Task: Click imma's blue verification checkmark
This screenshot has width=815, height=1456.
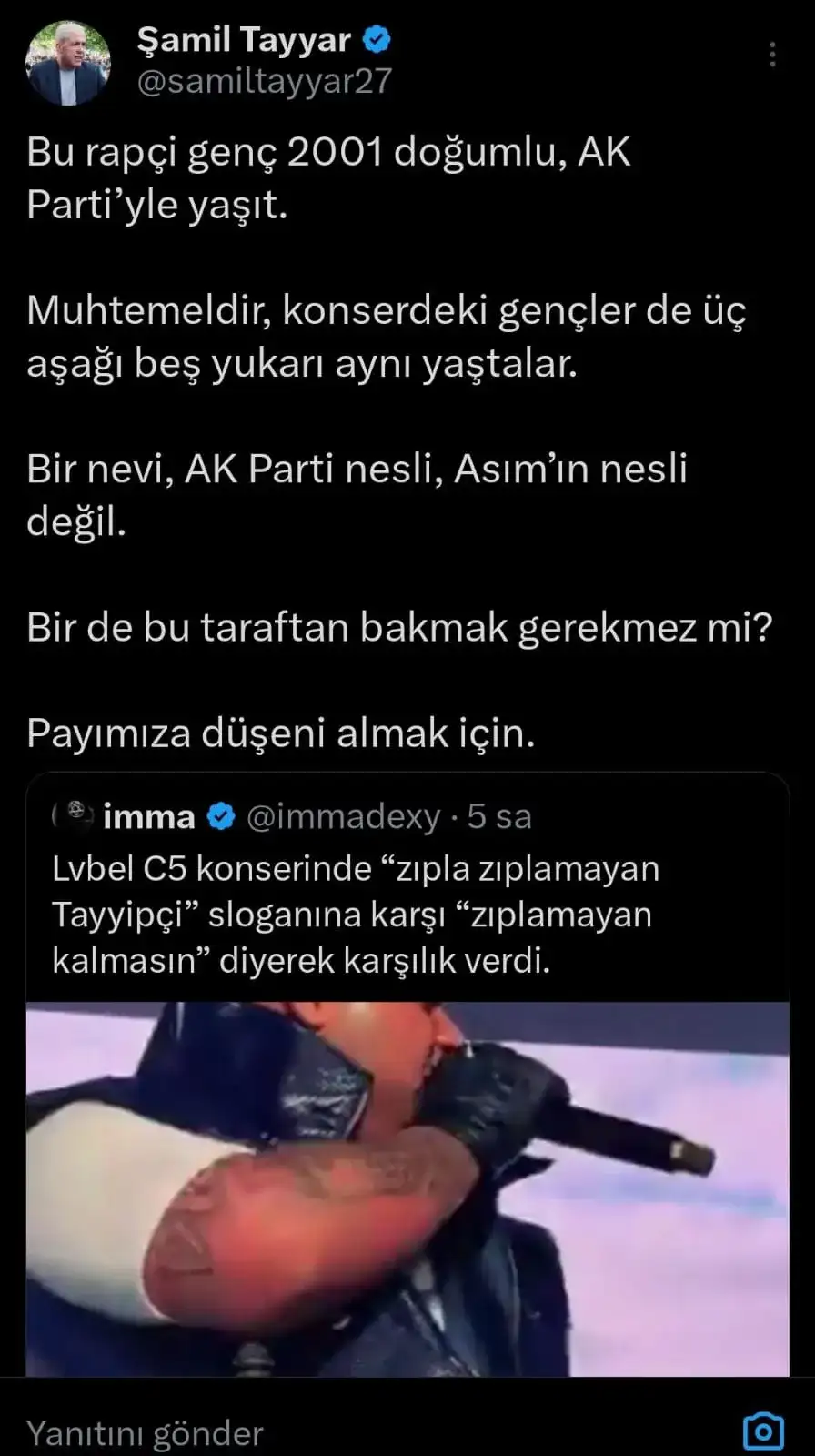Action: click(x=218, y=816)
